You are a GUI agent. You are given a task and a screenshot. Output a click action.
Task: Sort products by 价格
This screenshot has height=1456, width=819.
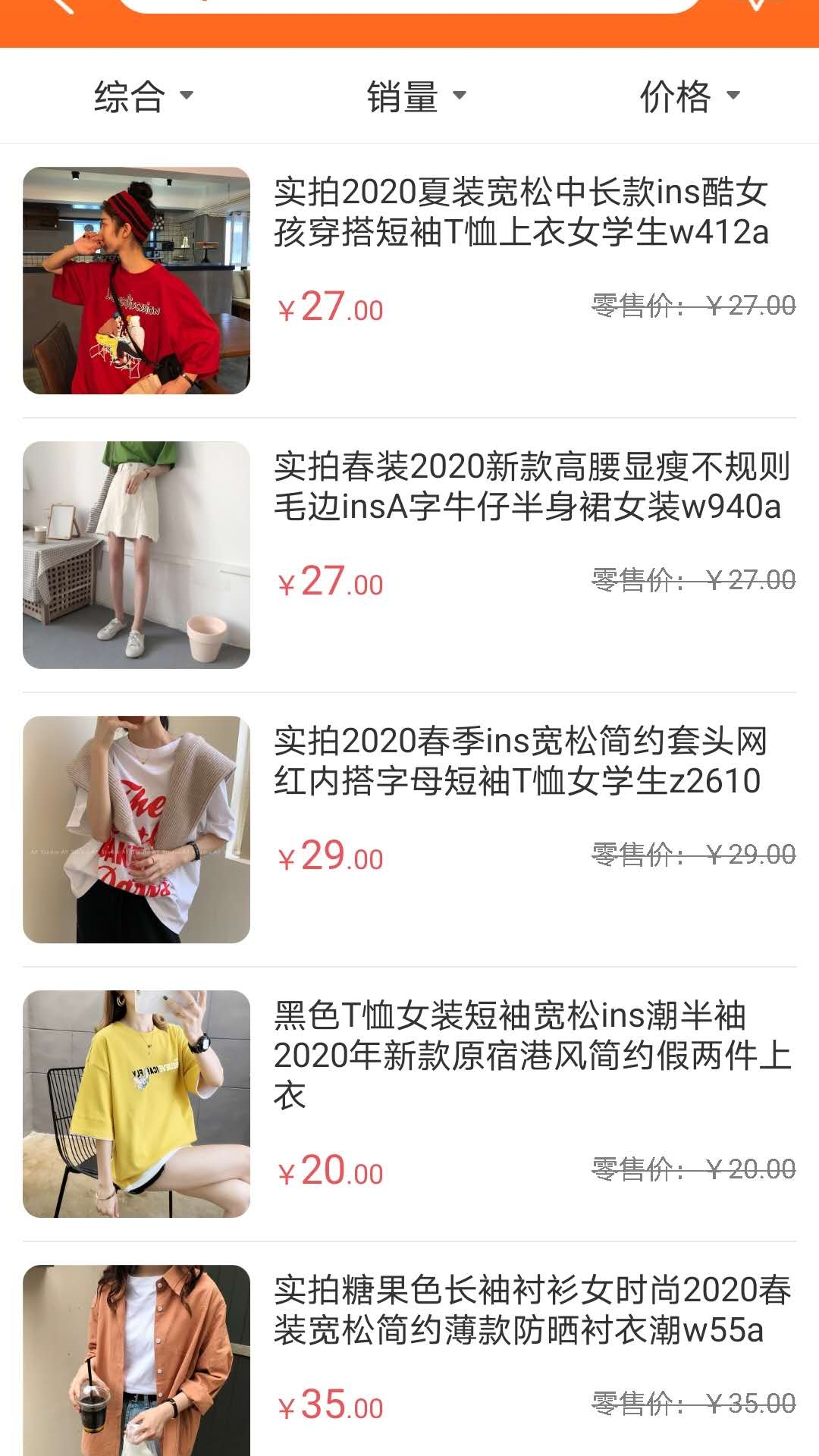click(x=689, y=96)
